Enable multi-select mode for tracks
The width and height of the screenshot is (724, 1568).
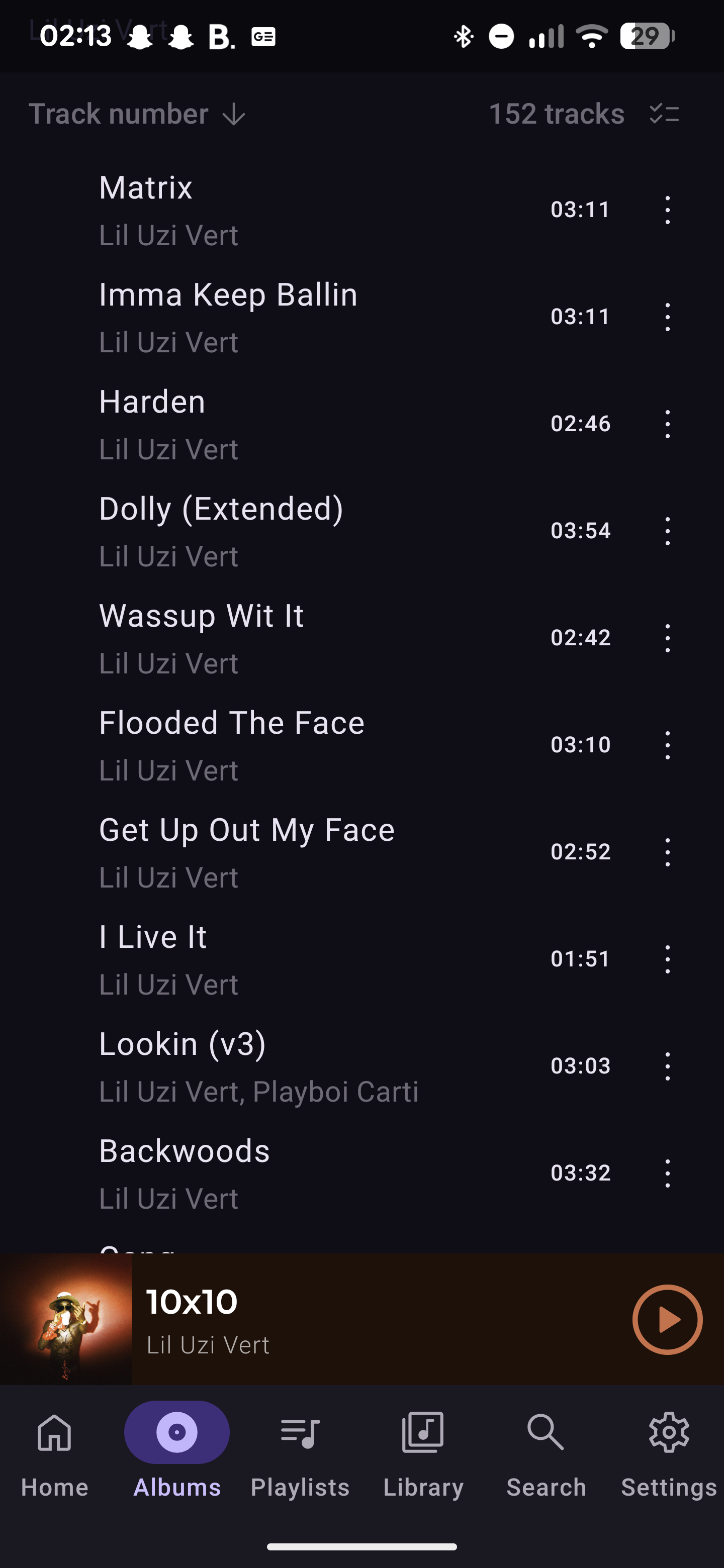point(664,114)
